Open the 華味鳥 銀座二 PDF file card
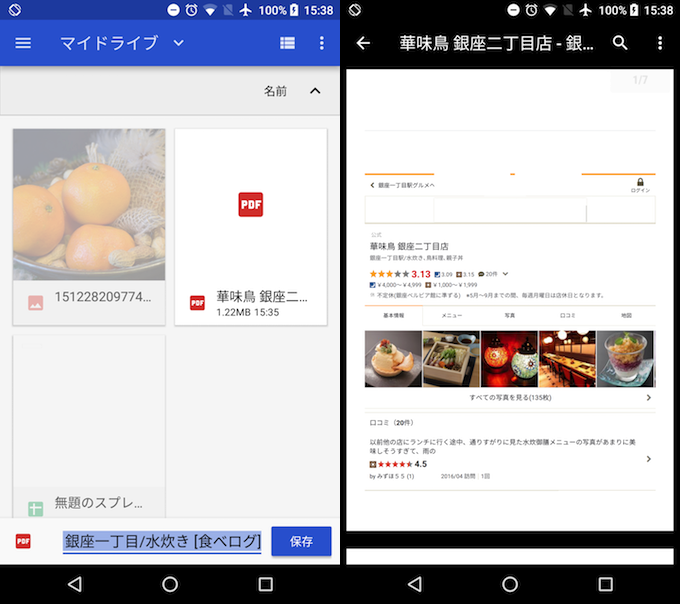Viewport: 680px width, 604px height. point(251,227)
